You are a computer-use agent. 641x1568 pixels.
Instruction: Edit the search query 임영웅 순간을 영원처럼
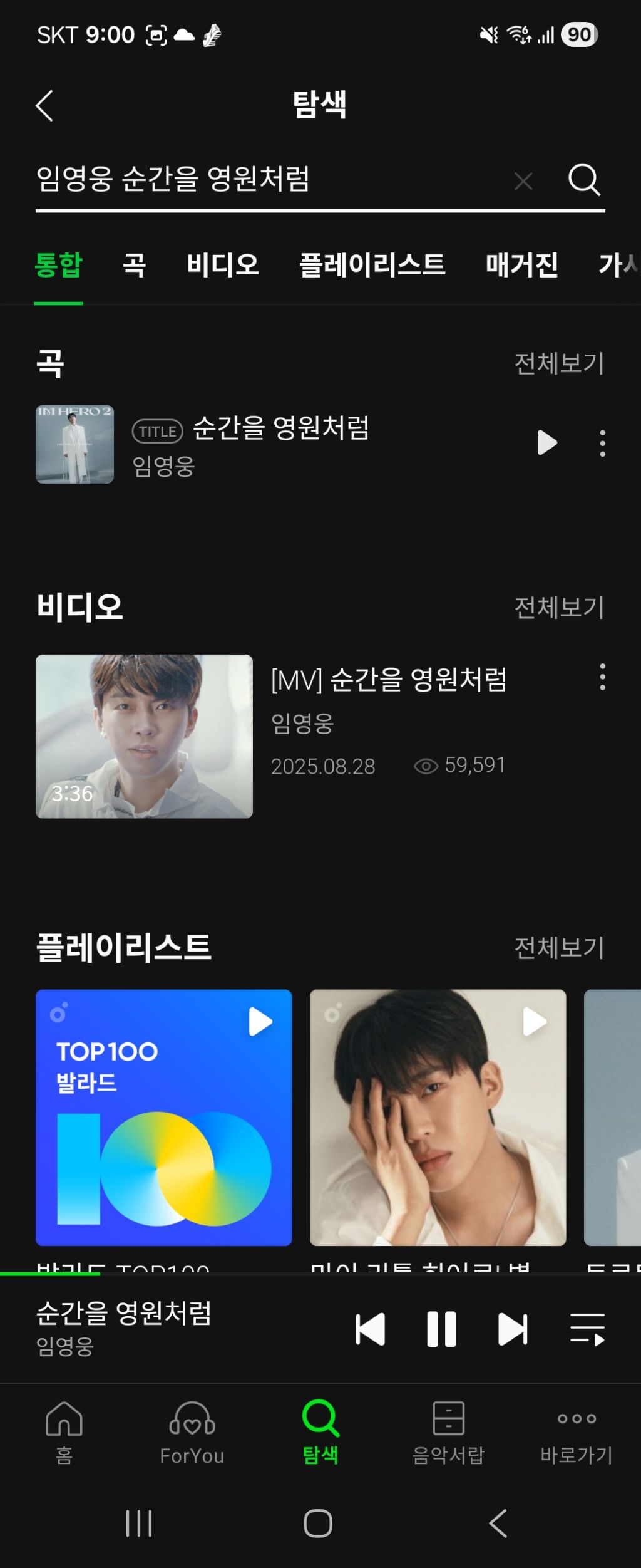pos(250,180)
